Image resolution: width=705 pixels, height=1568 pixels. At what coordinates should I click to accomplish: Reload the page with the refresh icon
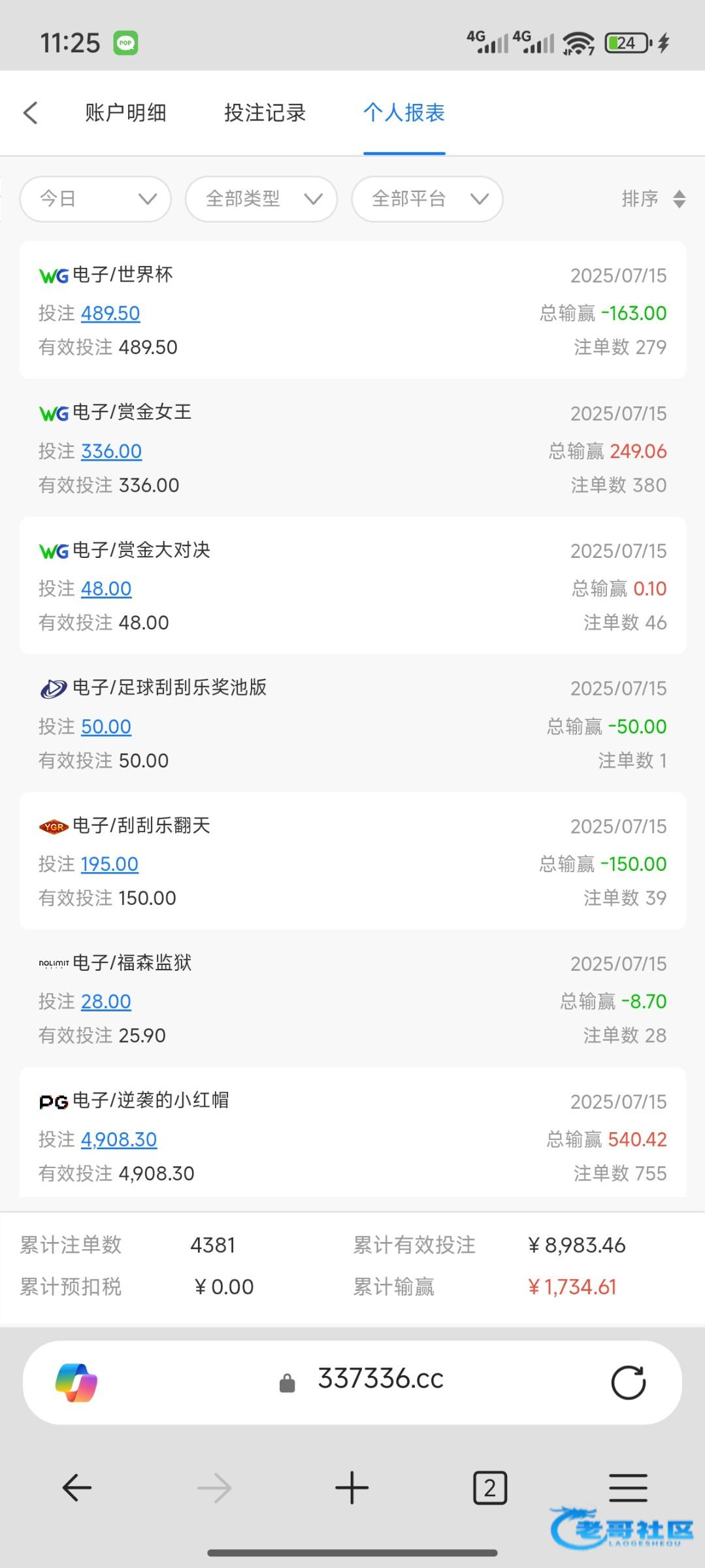point(628,1382)
